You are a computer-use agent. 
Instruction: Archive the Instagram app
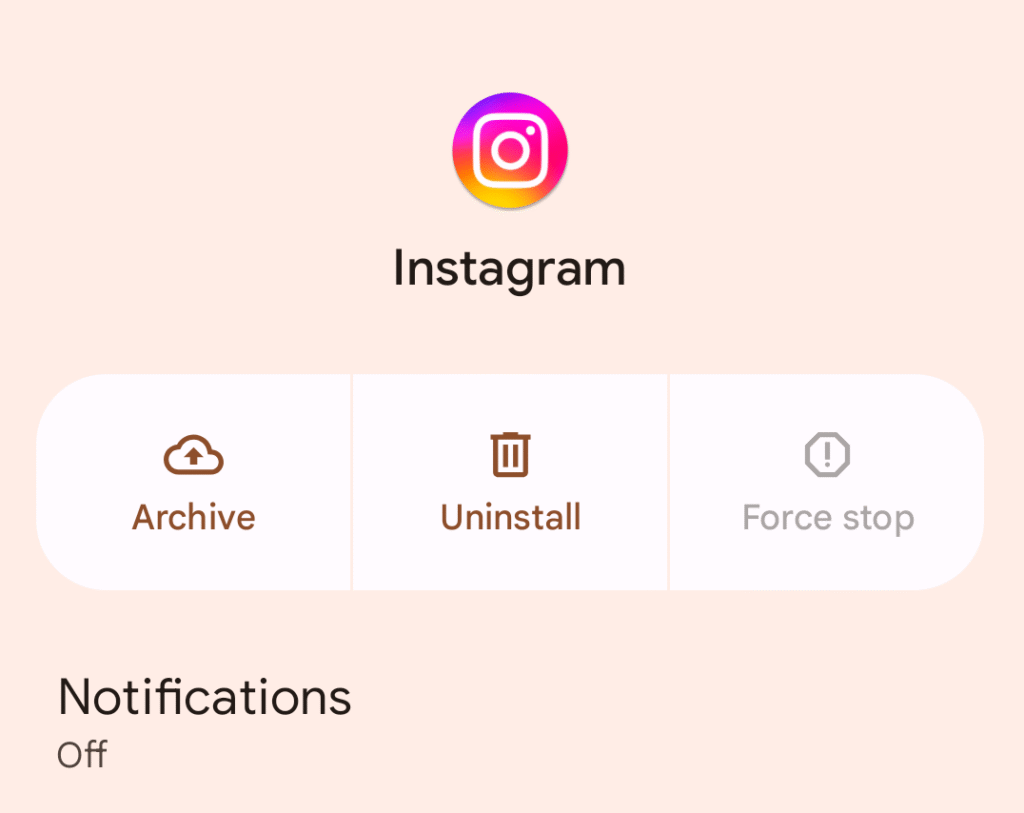coord(194,484)
